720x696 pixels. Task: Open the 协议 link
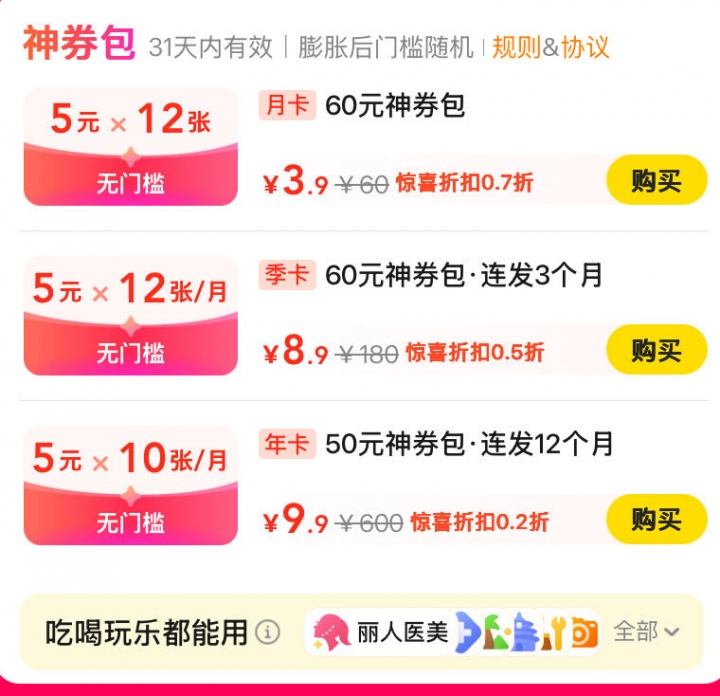click(586, 47)
